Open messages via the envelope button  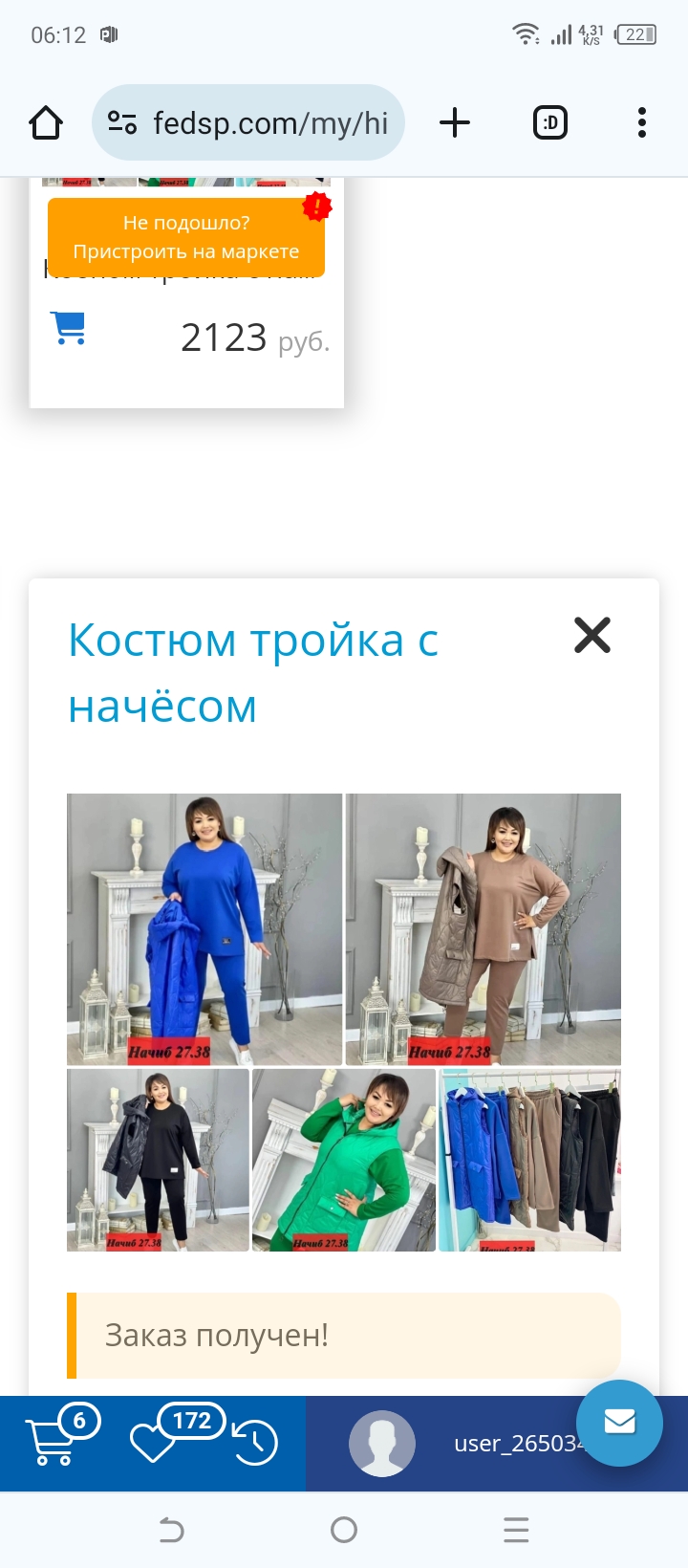pyautogui.click(x=619, y=1423)
